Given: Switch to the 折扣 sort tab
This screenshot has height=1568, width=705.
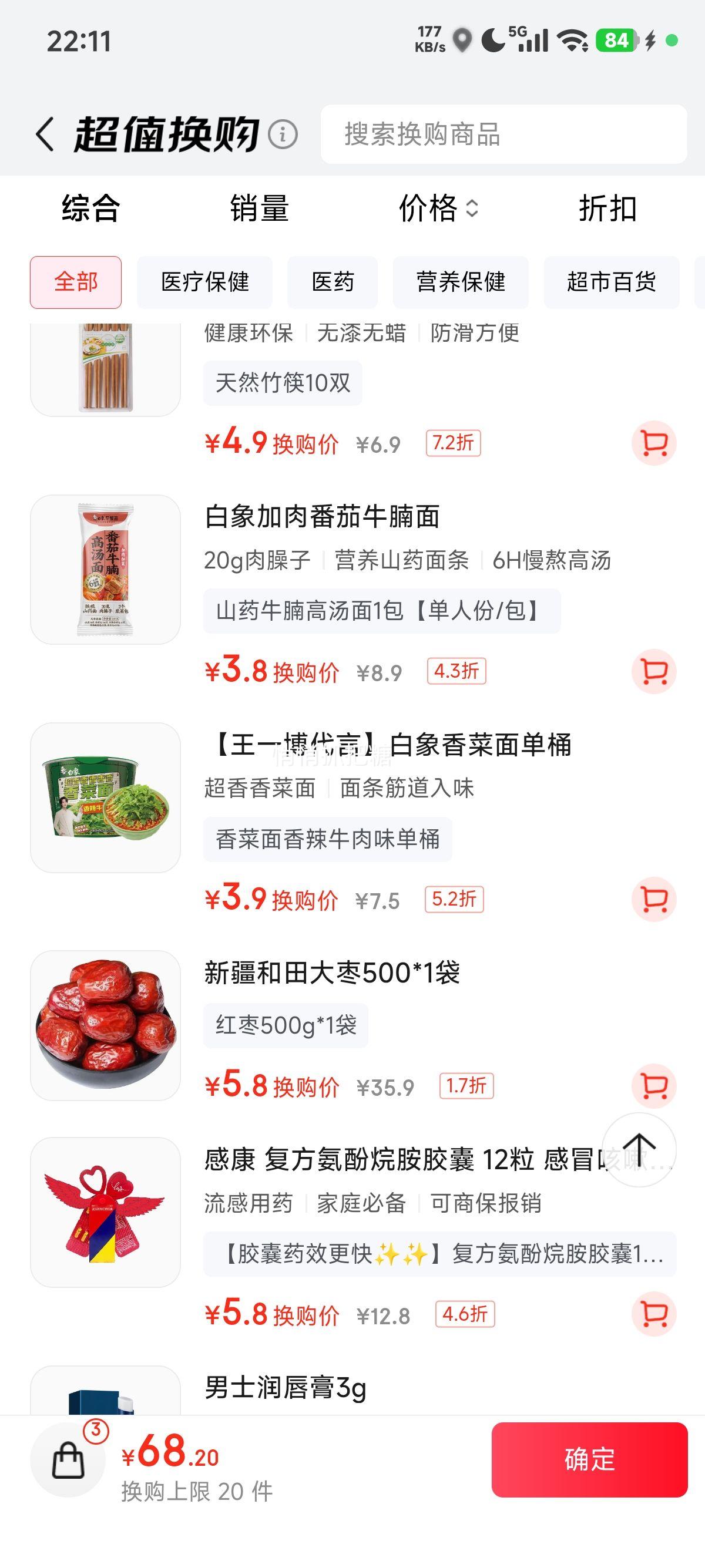Looking at the screenshot, I should (606, 210).
